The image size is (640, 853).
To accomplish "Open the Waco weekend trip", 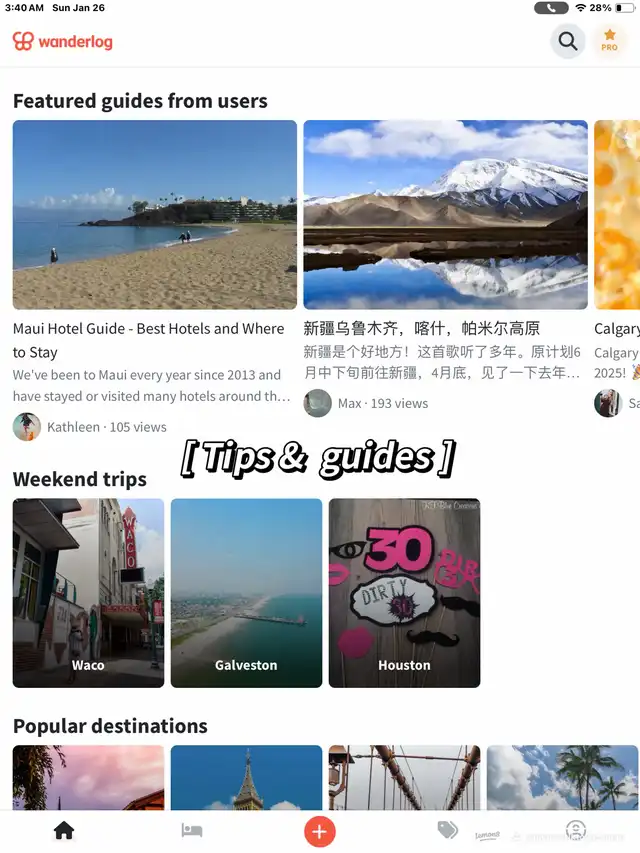I will coord(88,593).
